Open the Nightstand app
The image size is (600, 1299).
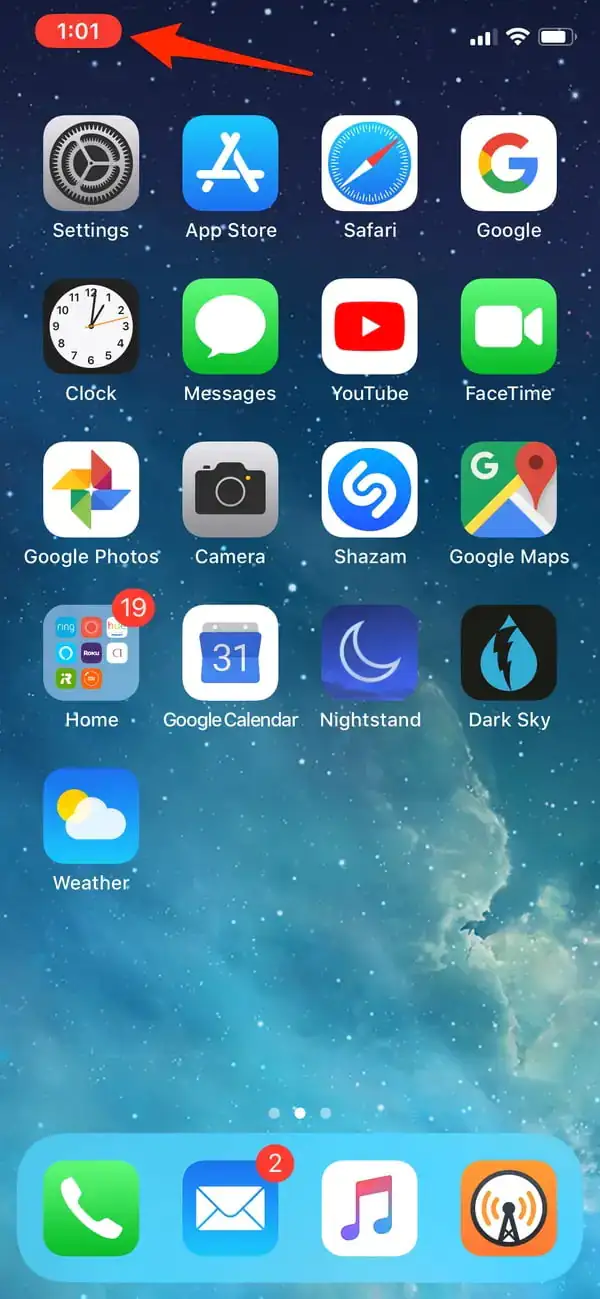coord(369,652)
